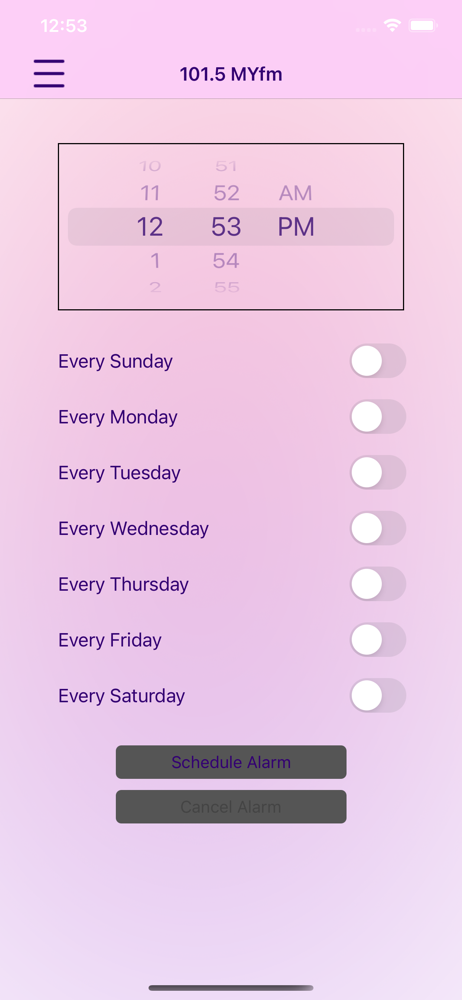Toggle the Every Tuesday switch
Viewport: 462px width, 1000px height.
(378, 473)
